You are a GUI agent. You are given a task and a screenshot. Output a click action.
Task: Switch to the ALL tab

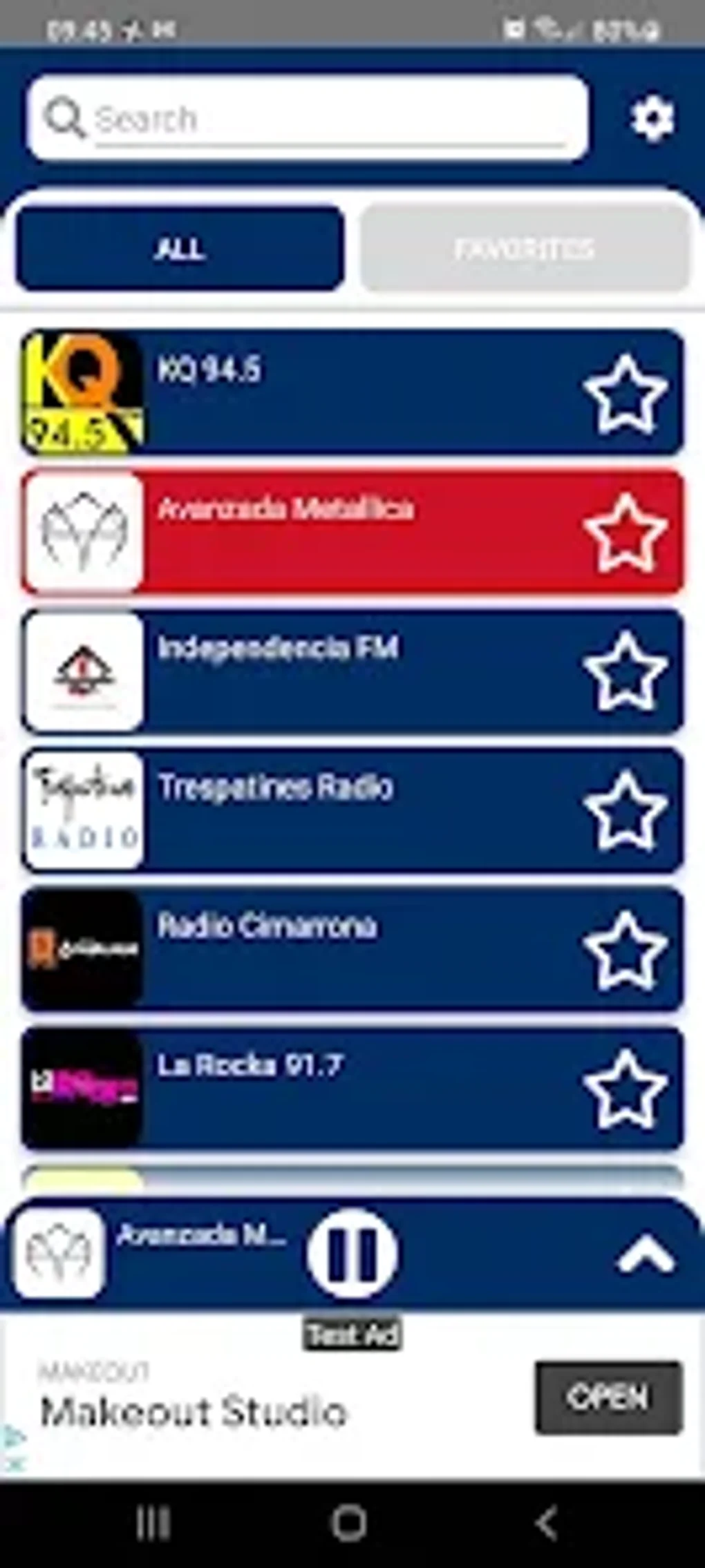[180, 249]
